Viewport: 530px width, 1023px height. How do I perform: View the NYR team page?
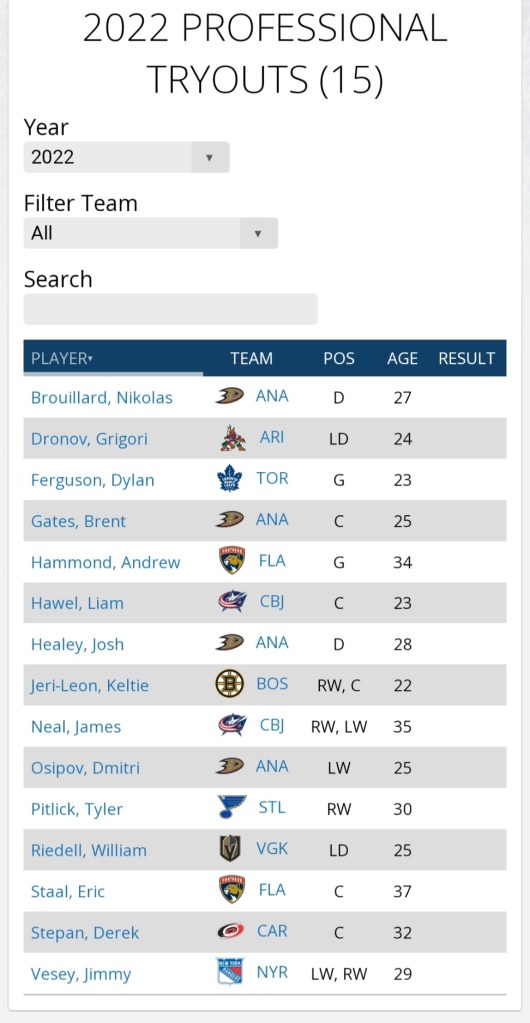(x=272, y=971)
